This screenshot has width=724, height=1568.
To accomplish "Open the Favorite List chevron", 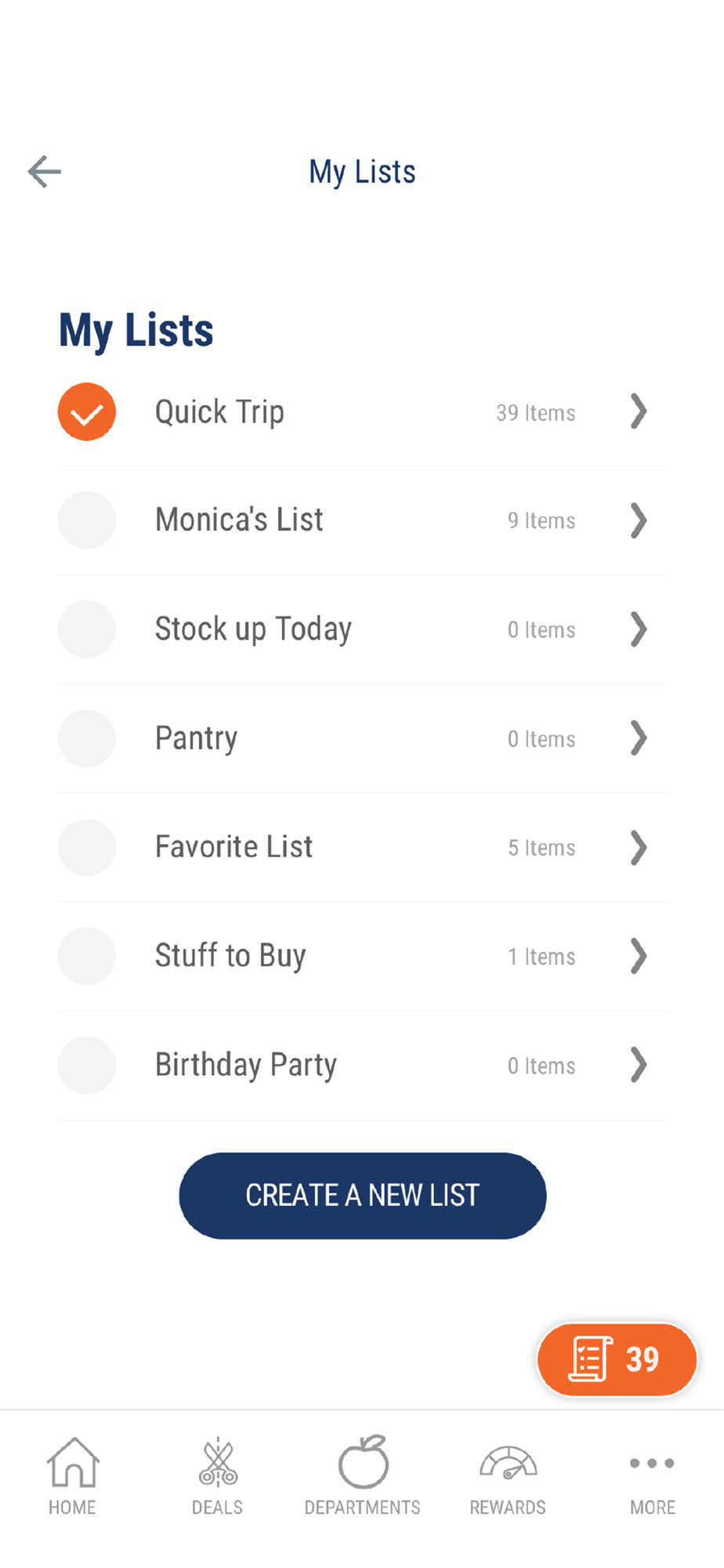I will click(639, 848).
